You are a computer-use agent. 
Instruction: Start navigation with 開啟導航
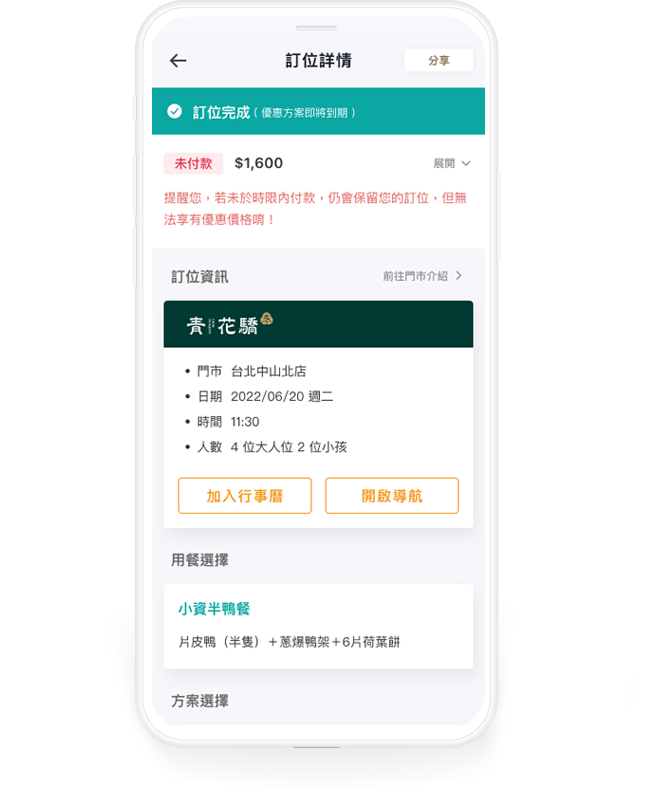pyautogui.click(x=391, y=496)
